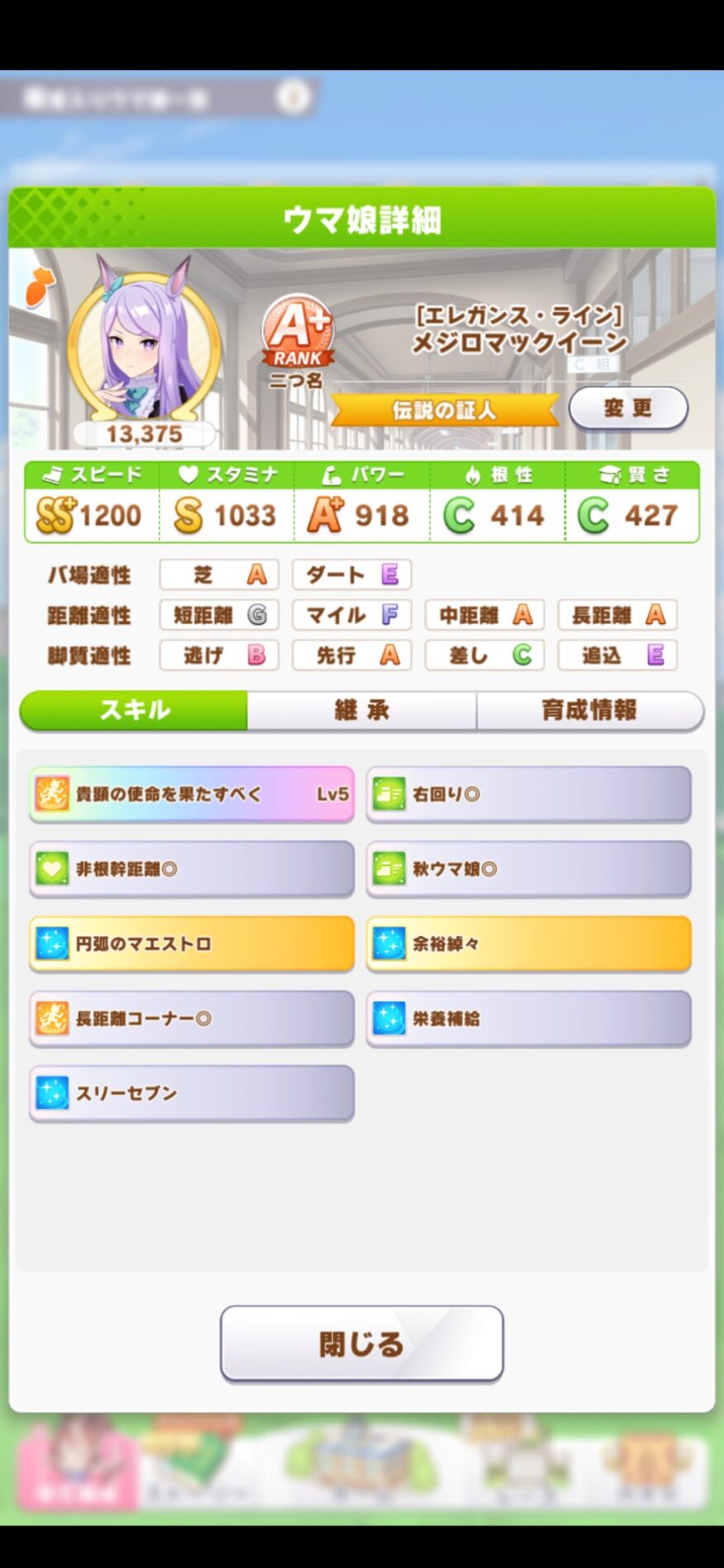Open the 右回り◎ skill
724x1568 pixels.
coord(528,794)
